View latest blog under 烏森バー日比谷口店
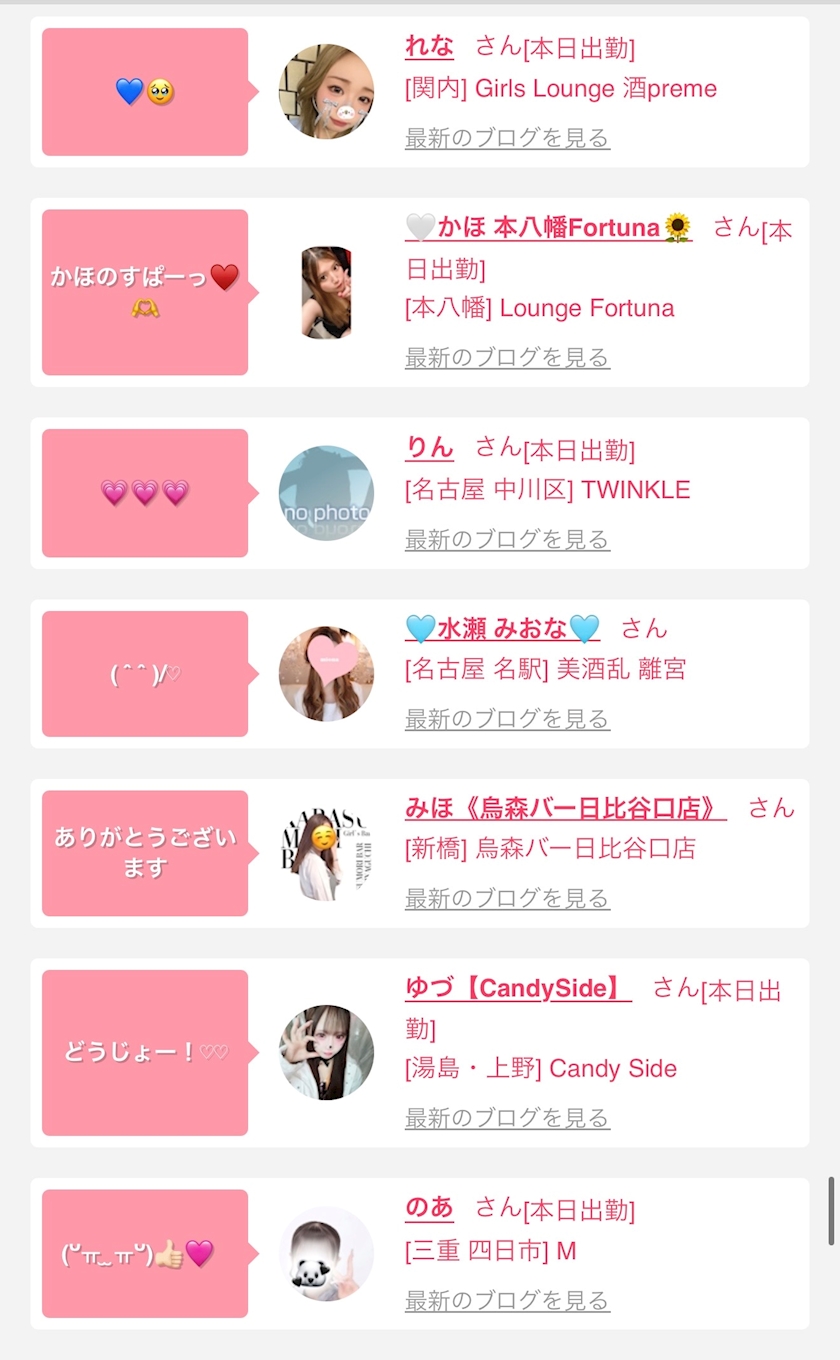Image resolution: width=840 pixels, height=1360 pixels. pos(507,898)
